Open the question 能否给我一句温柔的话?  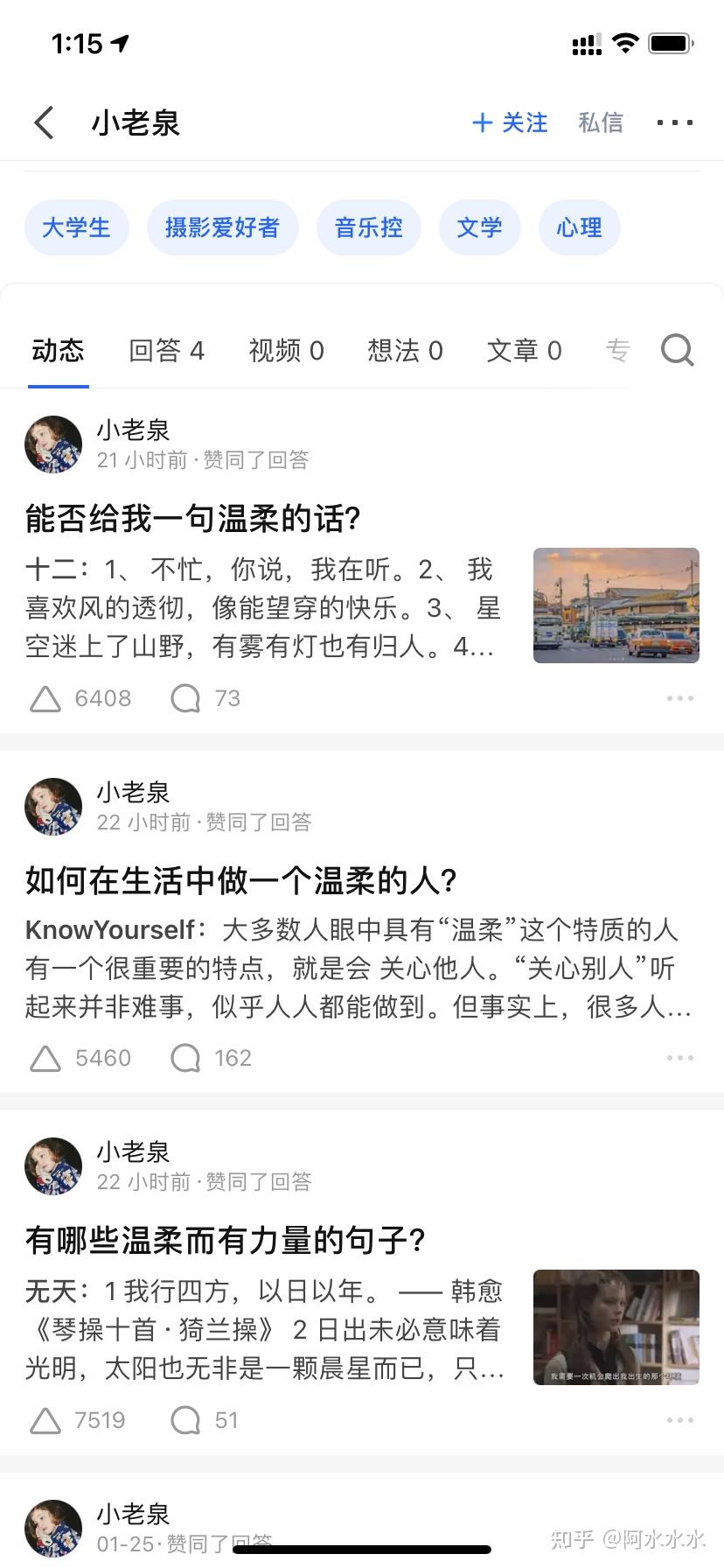pos(192,519)
